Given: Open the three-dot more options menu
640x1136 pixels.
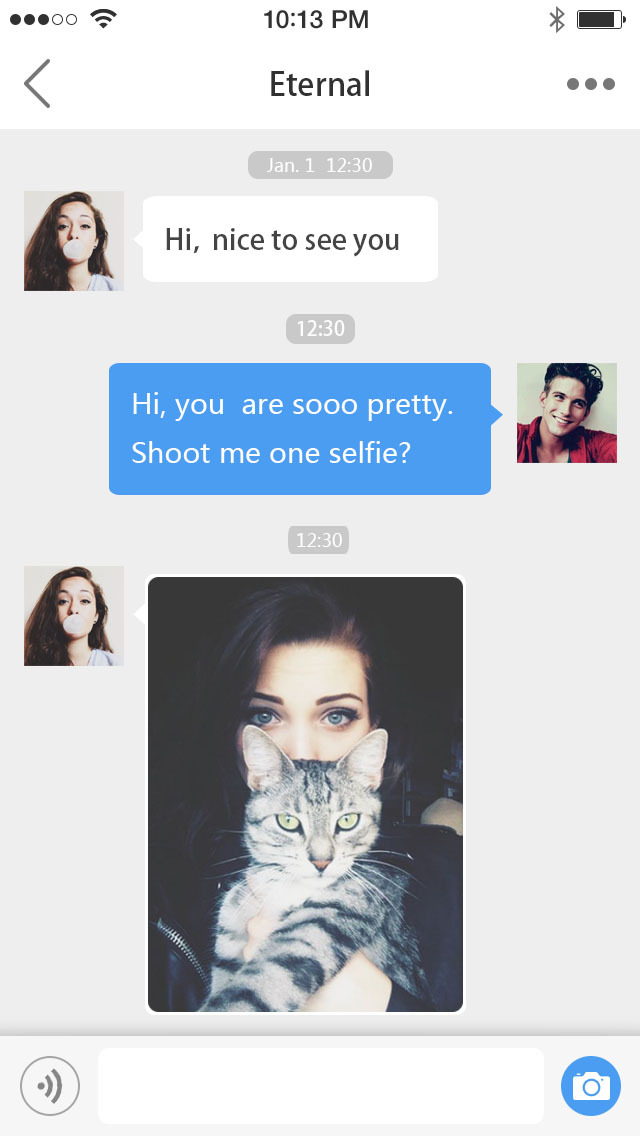Looking at the screenshot, I should click(x=590, y=84).
